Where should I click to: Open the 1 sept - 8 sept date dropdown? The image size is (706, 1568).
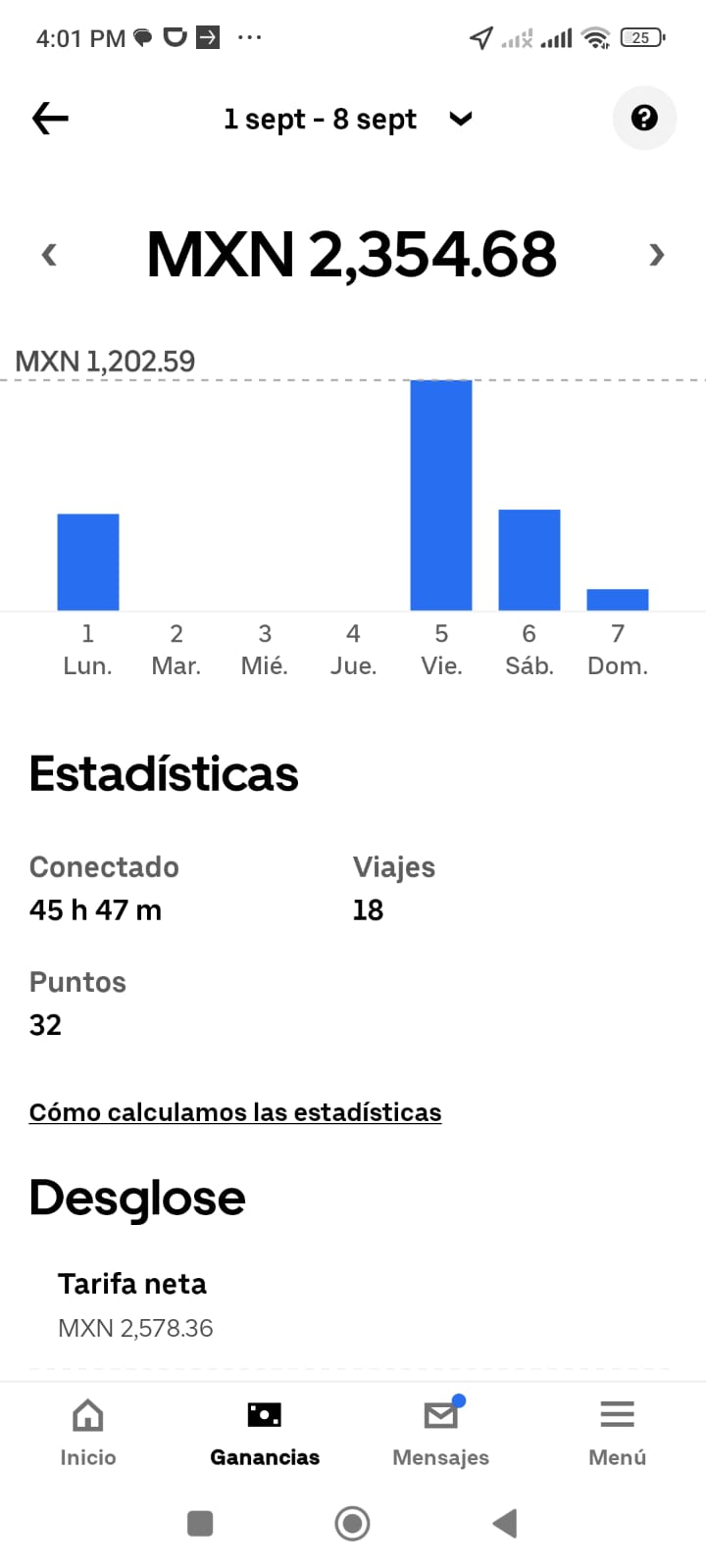click(348, 120)
